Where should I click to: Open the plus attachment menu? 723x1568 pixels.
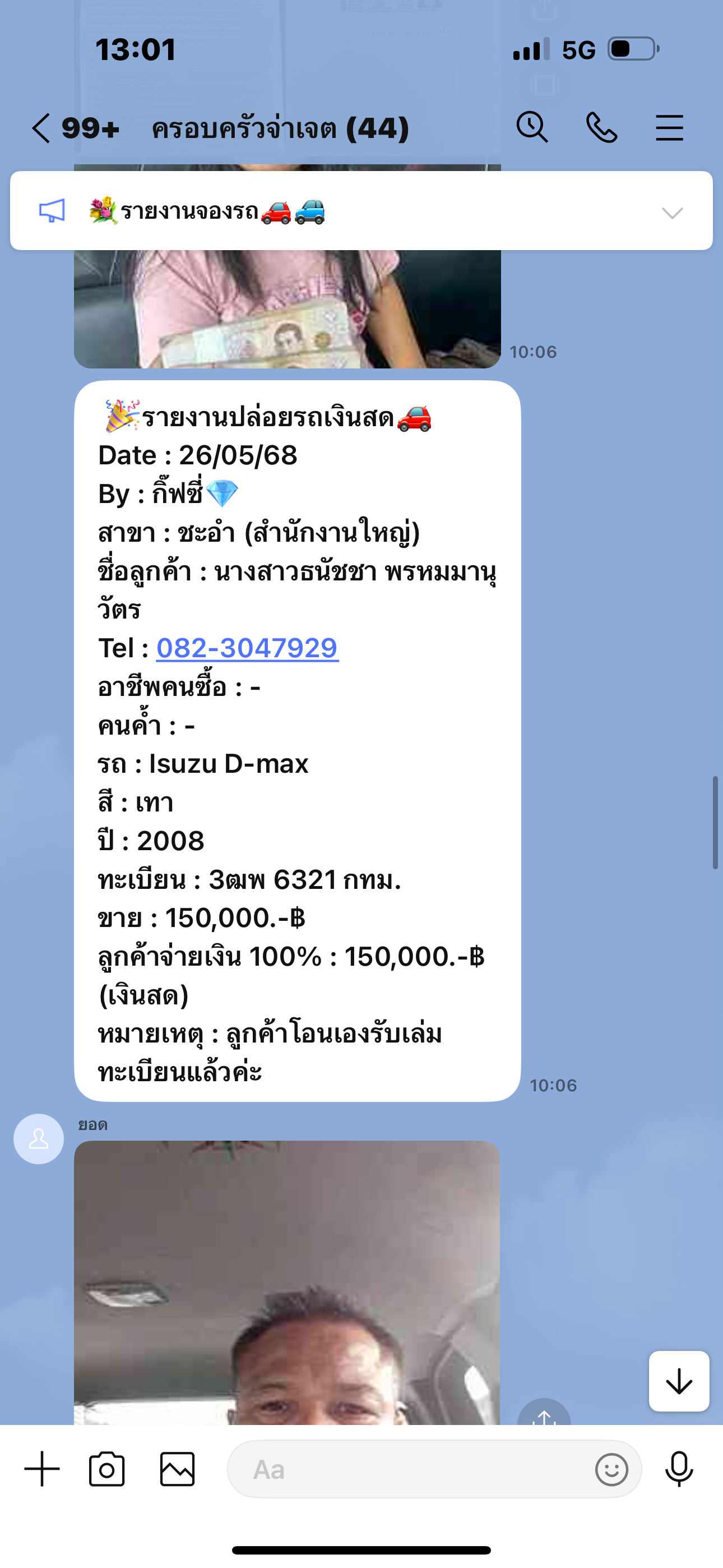tap(42, 1469)
